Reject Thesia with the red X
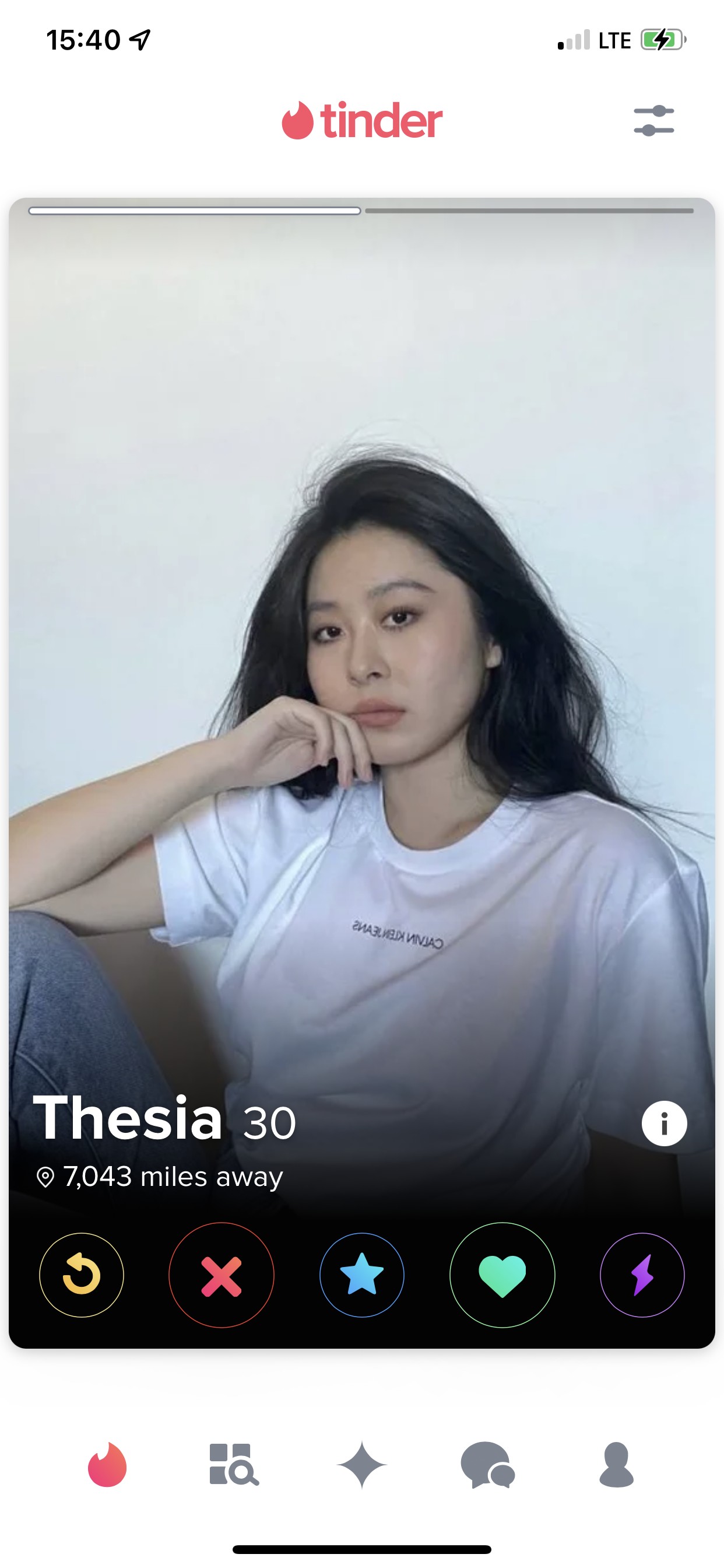Screen dimensions: 724x1568 (221, 1275)
